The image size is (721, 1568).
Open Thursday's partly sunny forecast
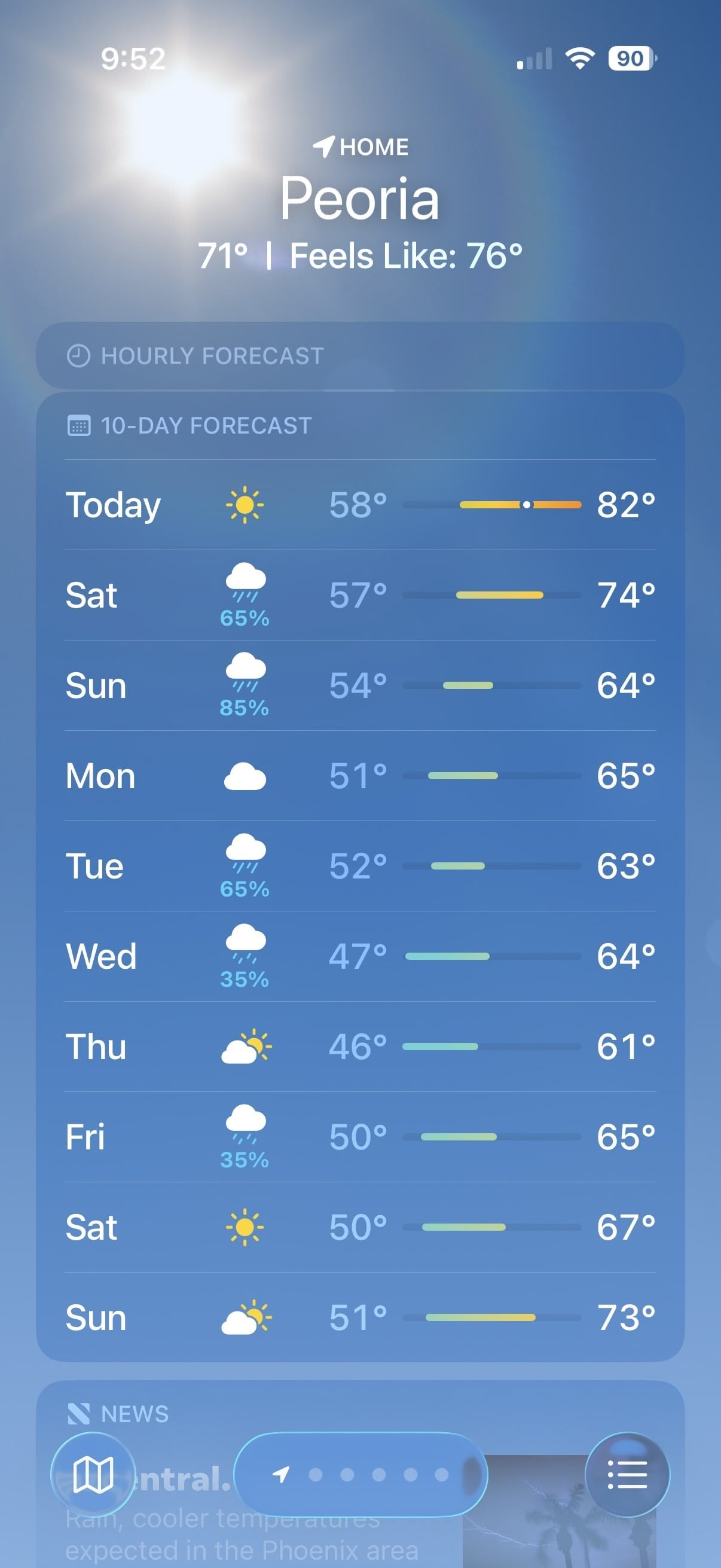(x=360, y=1047)
